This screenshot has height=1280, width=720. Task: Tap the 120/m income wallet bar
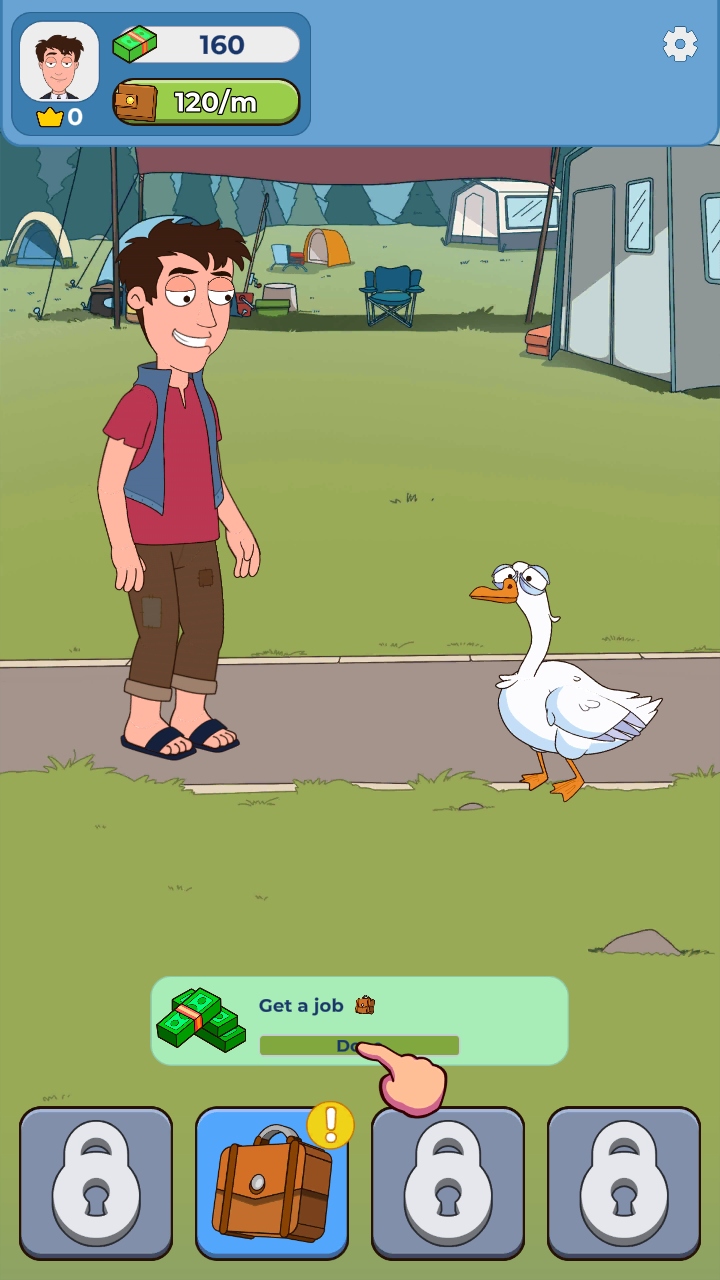pyautogui.click(x=207, y=102)
